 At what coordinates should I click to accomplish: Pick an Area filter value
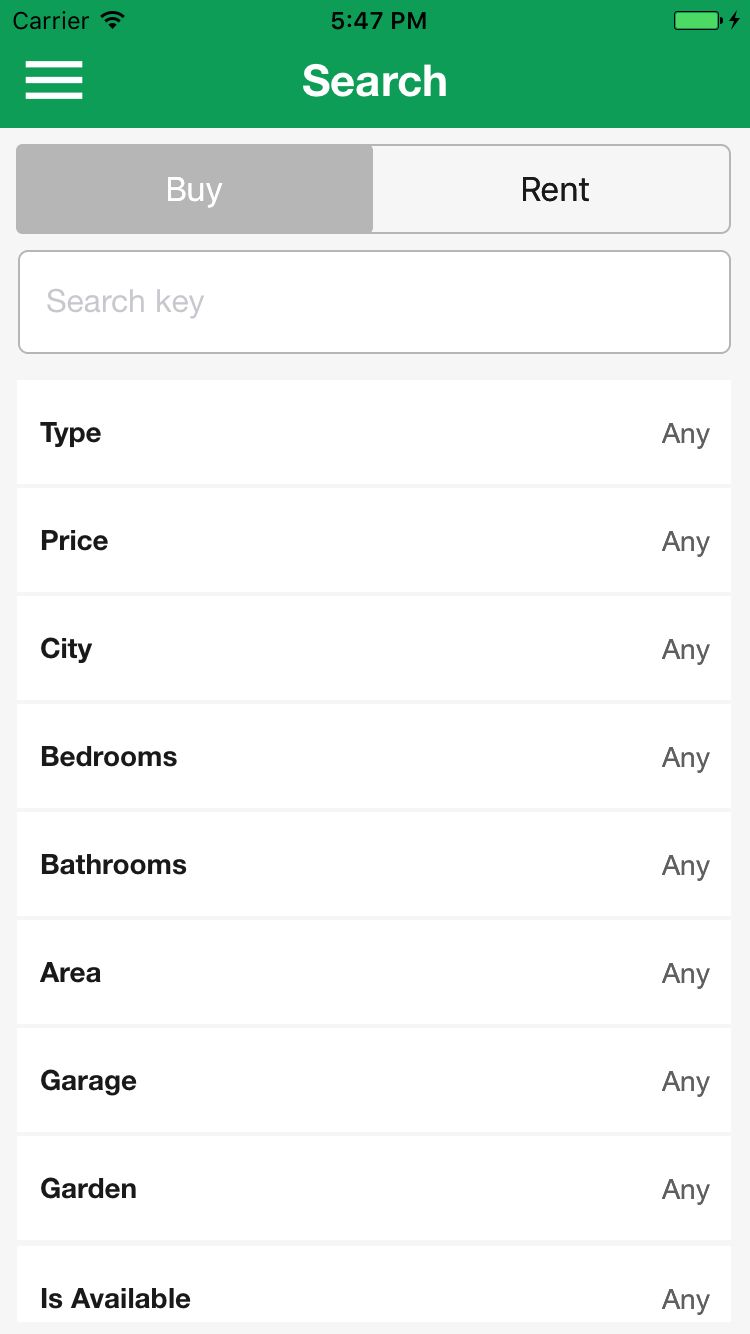[374, 973]
